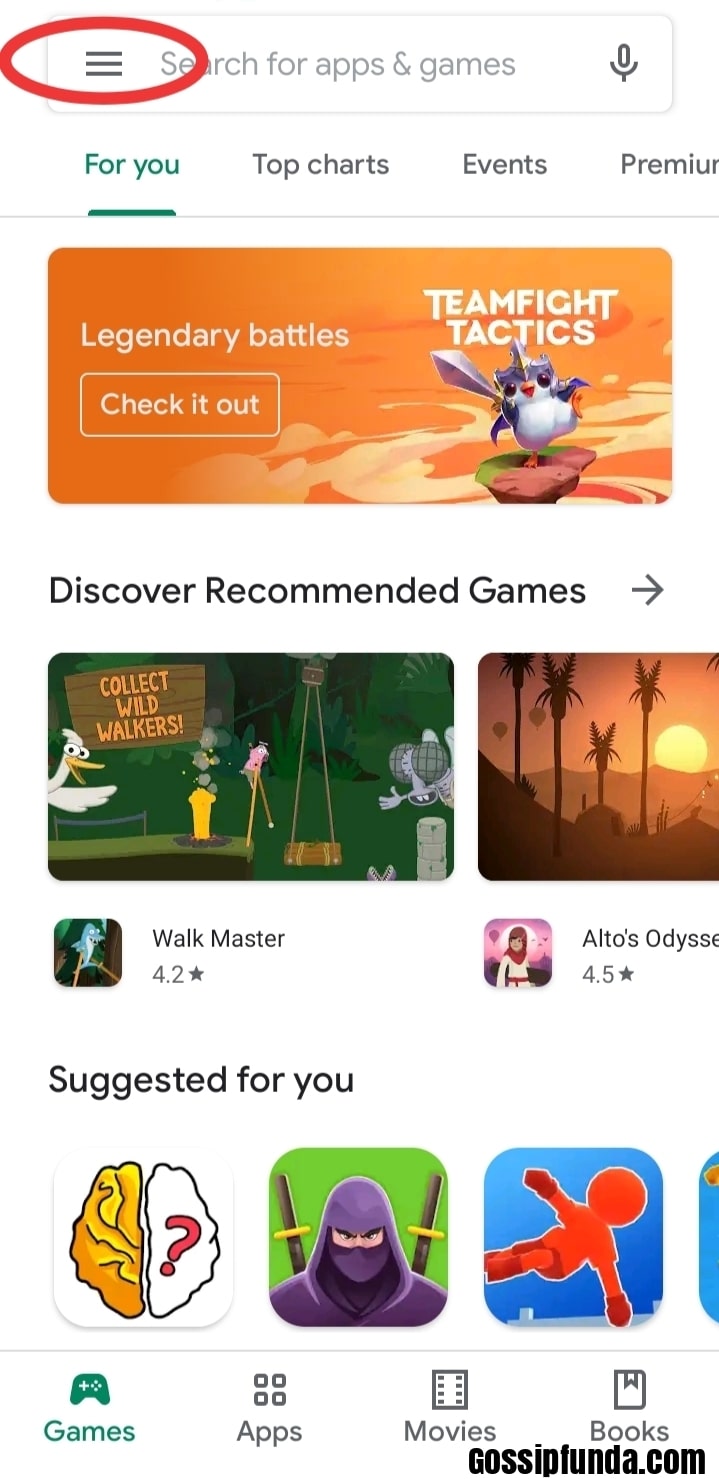The width and height of the screenshot is (719, 1479).
Task: Open the Alto's Odyssey game card
Action: [598, 820]
